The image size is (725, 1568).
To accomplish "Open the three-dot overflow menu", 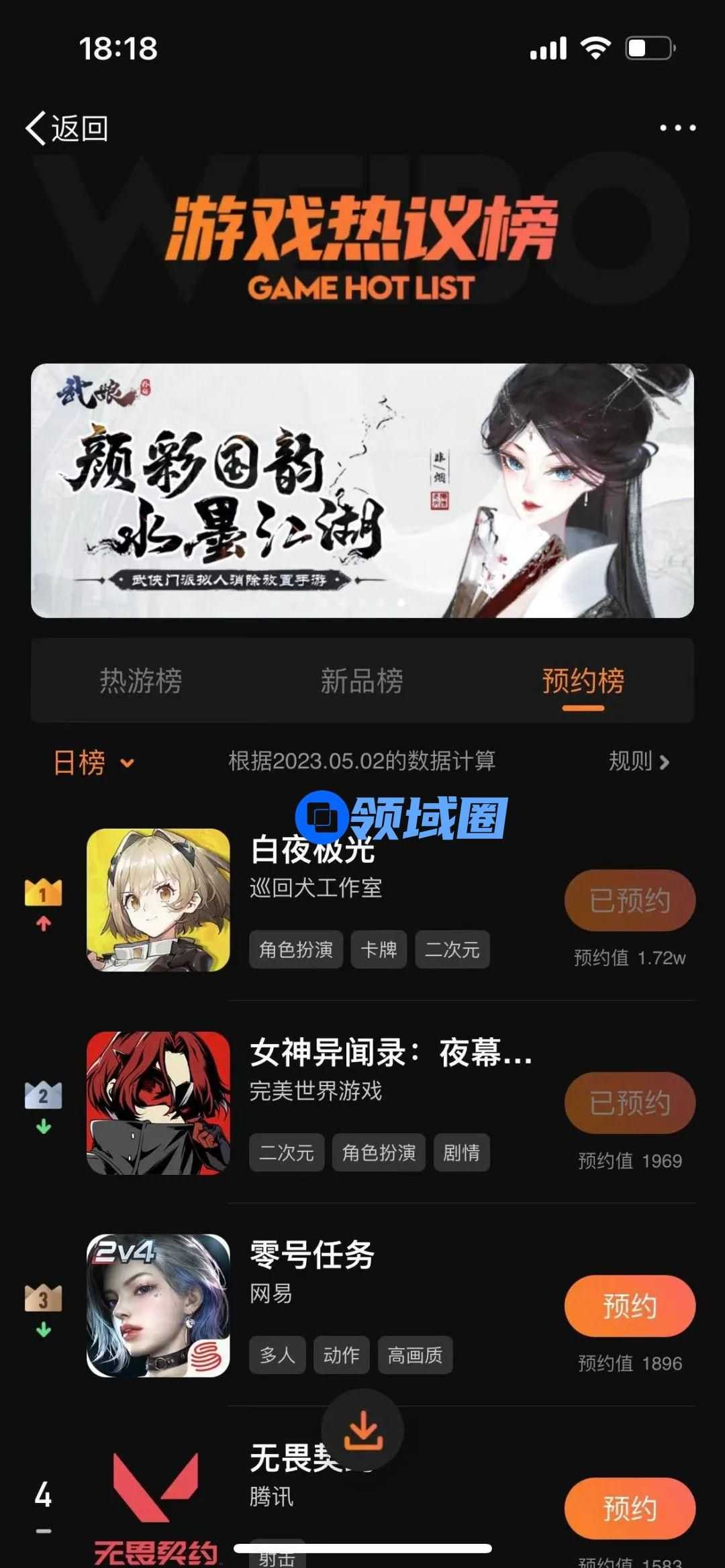I will pos(677,127).
